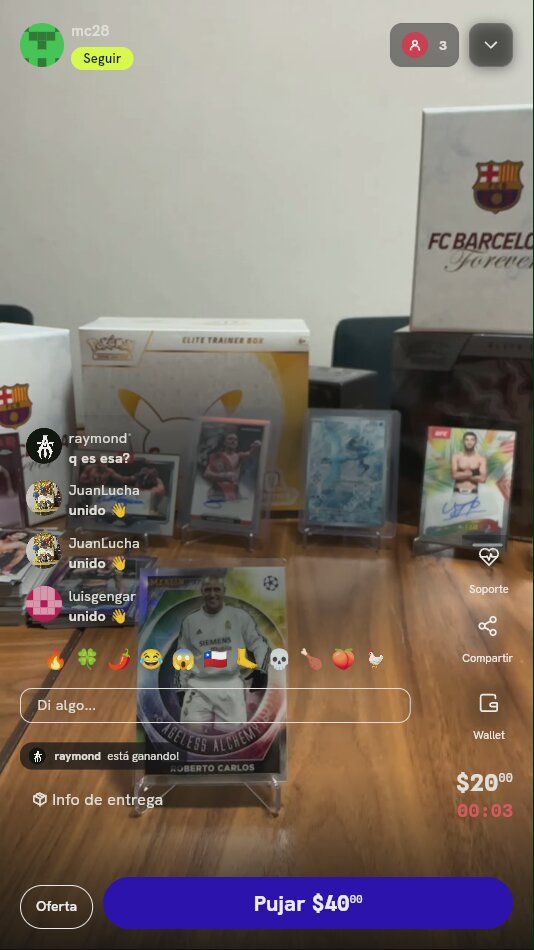Open Soporte help option

[x=489, y=570]
